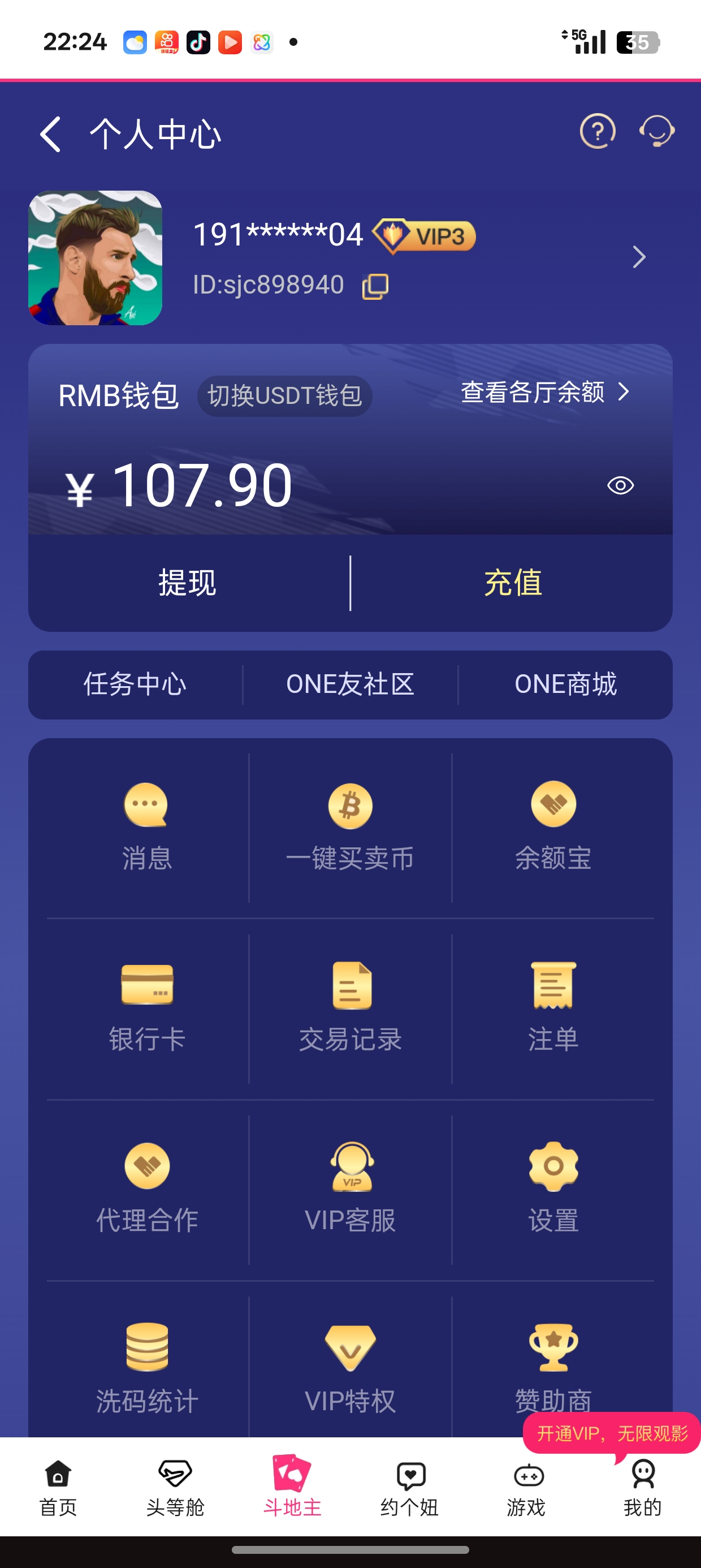Screen dimensions: 701x1568
Task: Tap the 提现 withdraw button
Action: [x=189, y=583]
